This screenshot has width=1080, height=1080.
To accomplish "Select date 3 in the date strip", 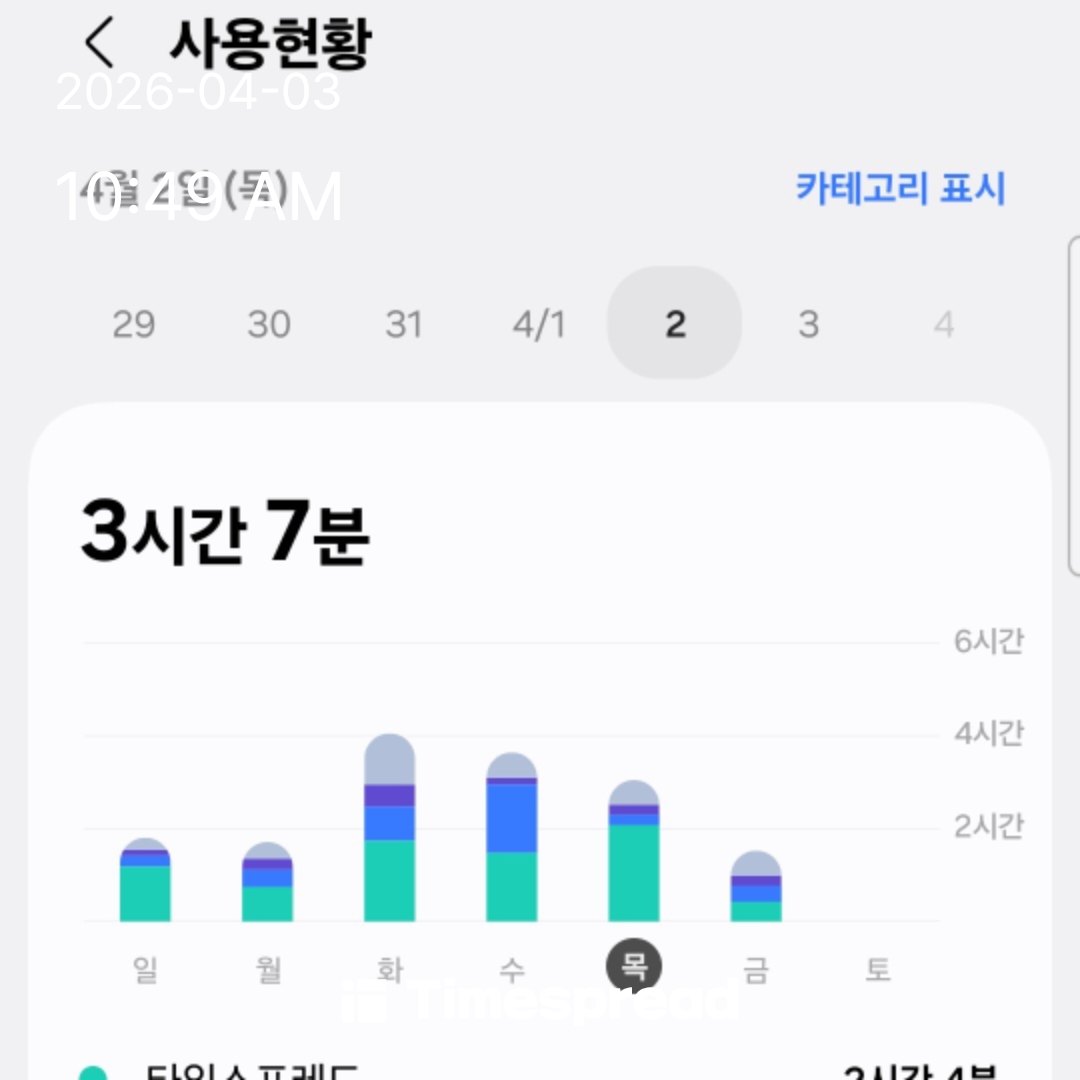I will click(809, 324).
